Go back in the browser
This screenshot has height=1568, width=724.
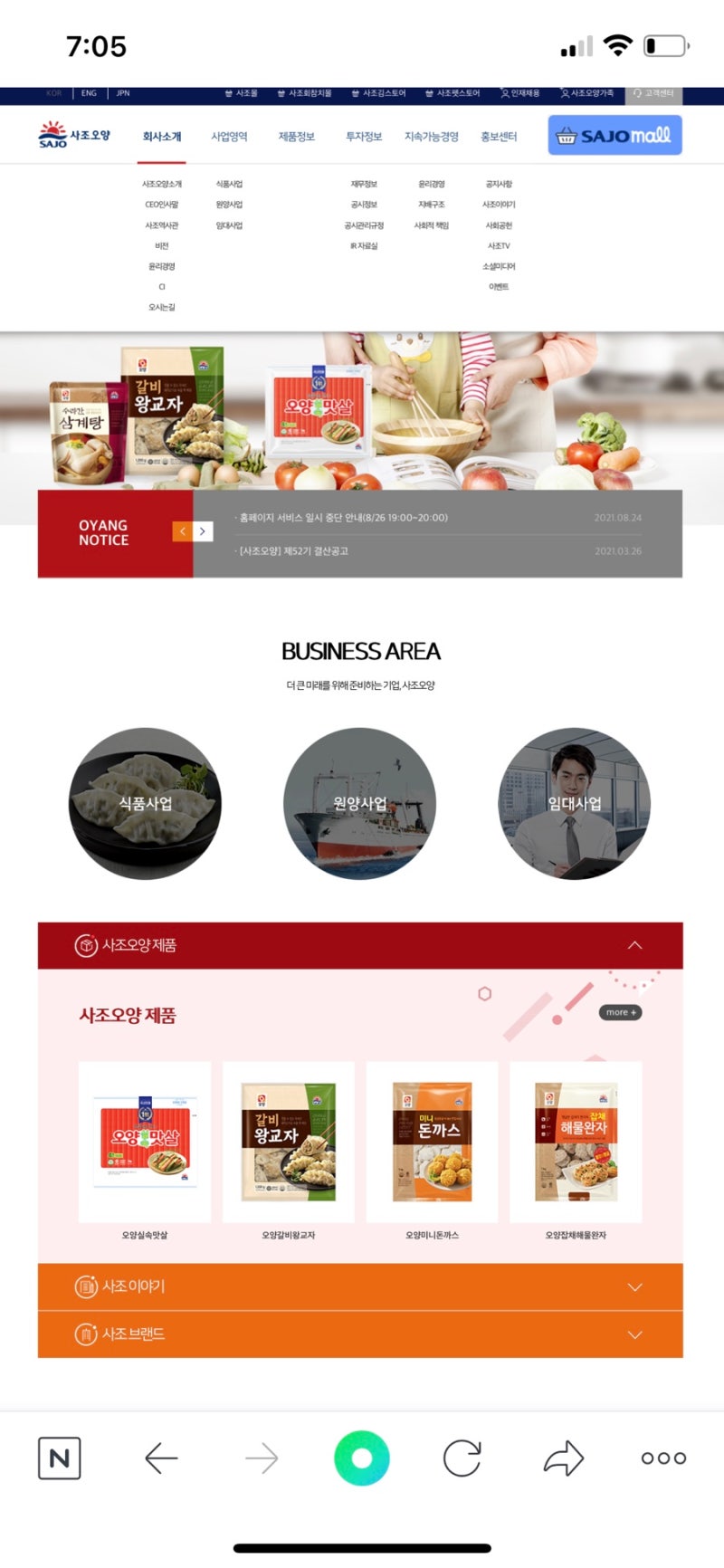pos(161,1458)
